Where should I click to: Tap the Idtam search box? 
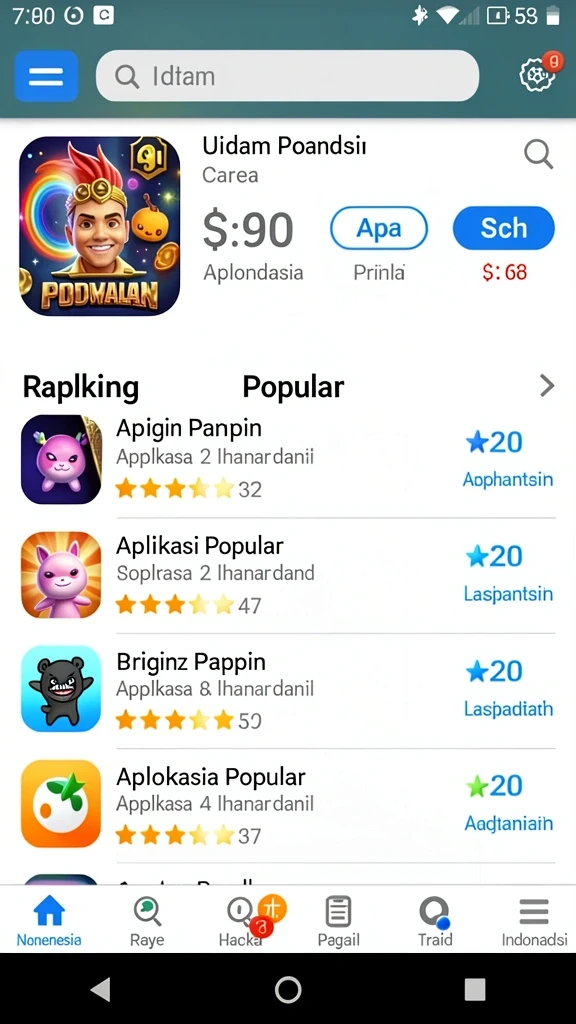(x=287, y=76)
